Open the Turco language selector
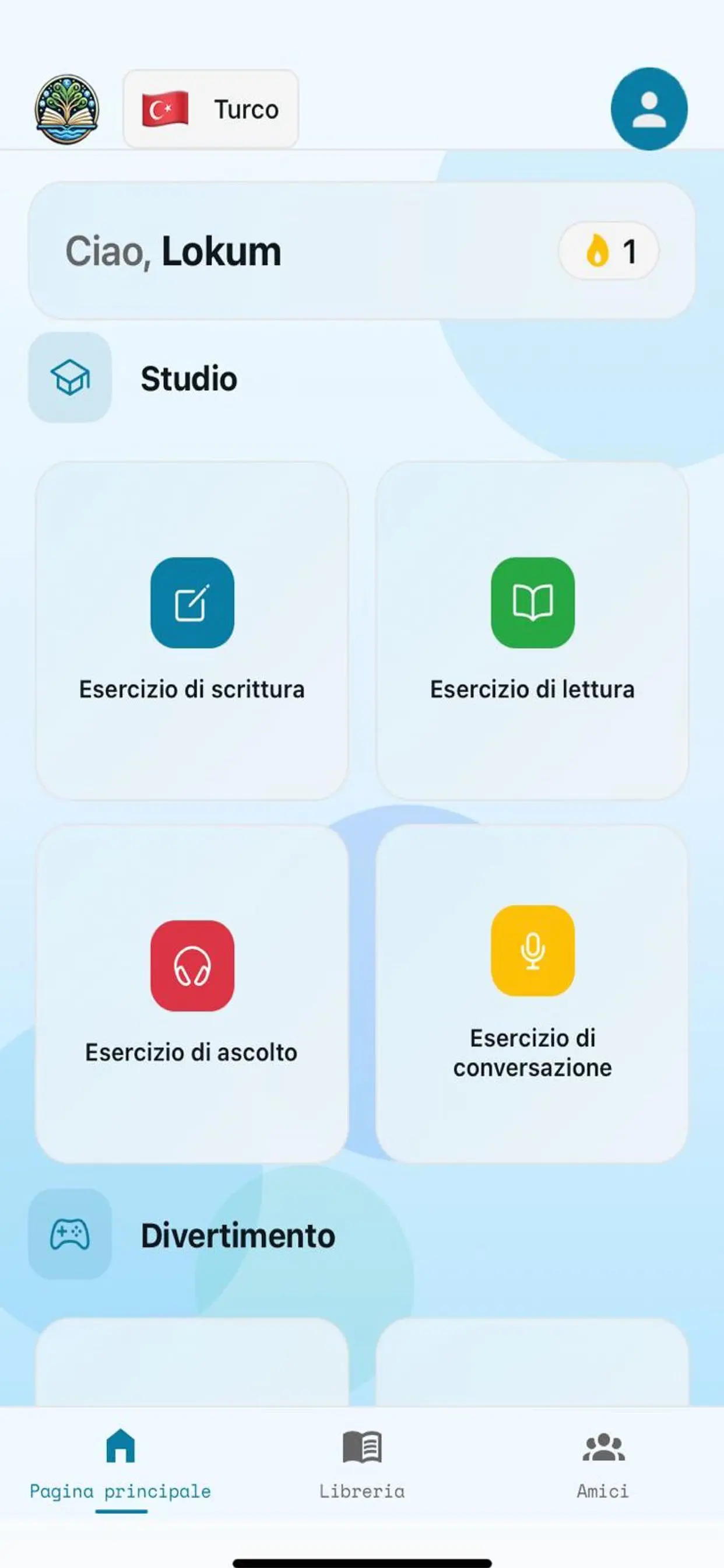 [x=210, y=110]
